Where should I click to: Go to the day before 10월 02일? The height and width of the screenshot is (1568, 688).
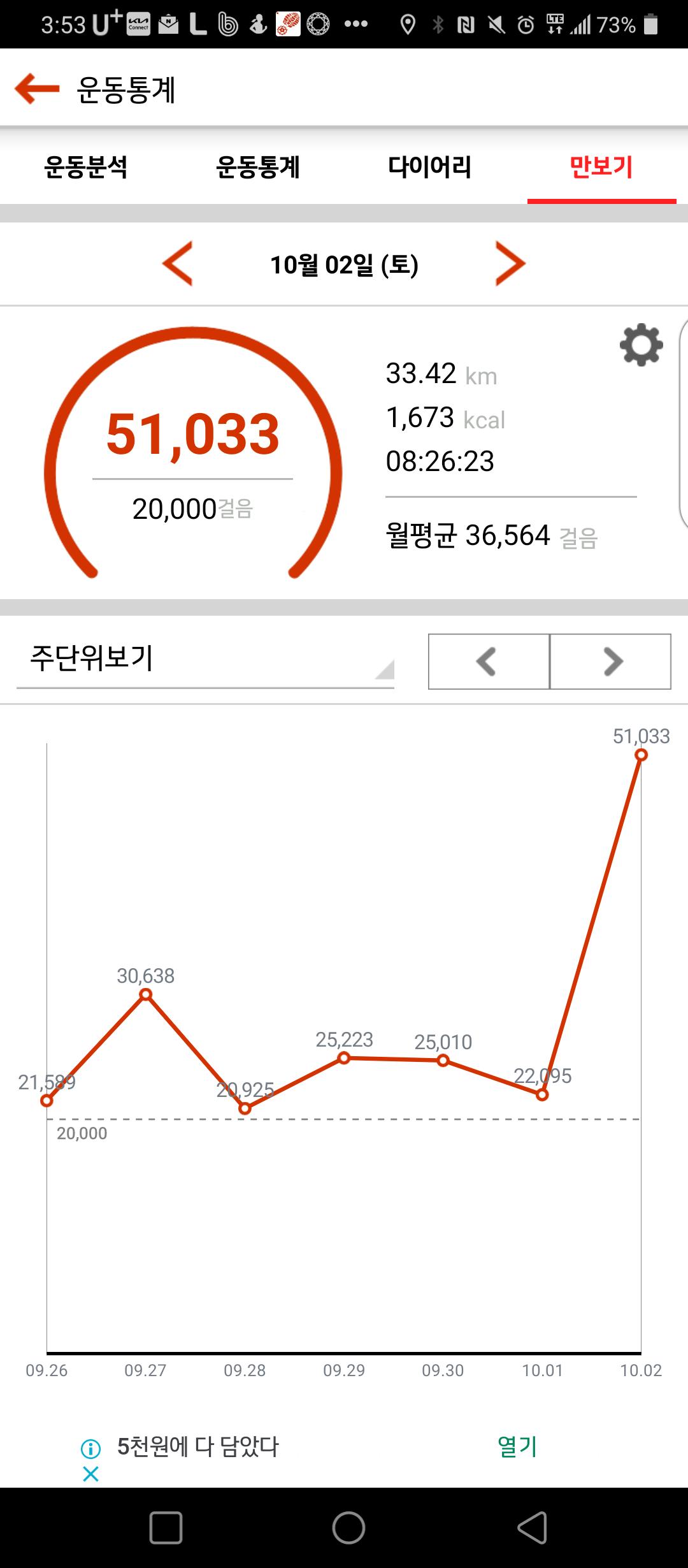(x=178, y=264)
